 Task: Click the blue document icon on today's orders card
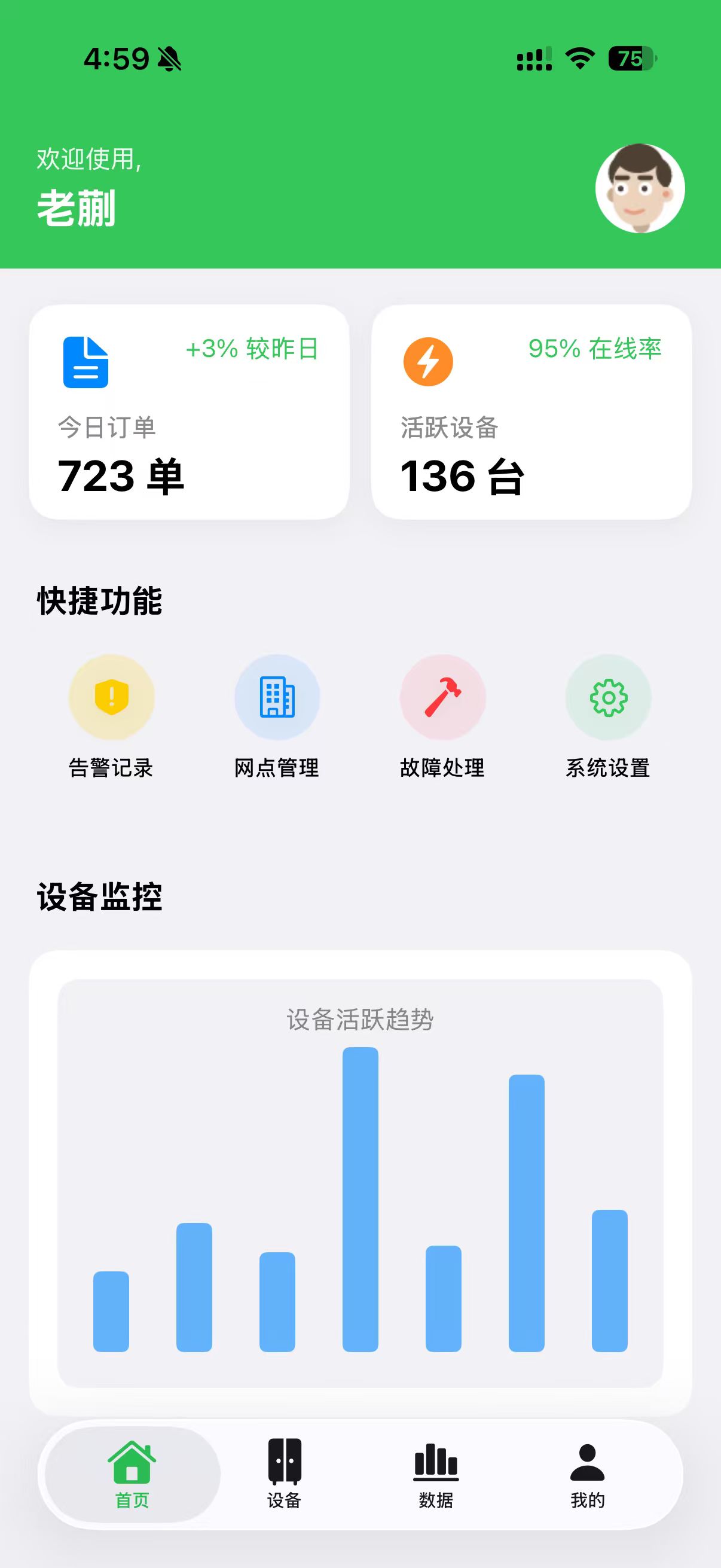(85, 361)
